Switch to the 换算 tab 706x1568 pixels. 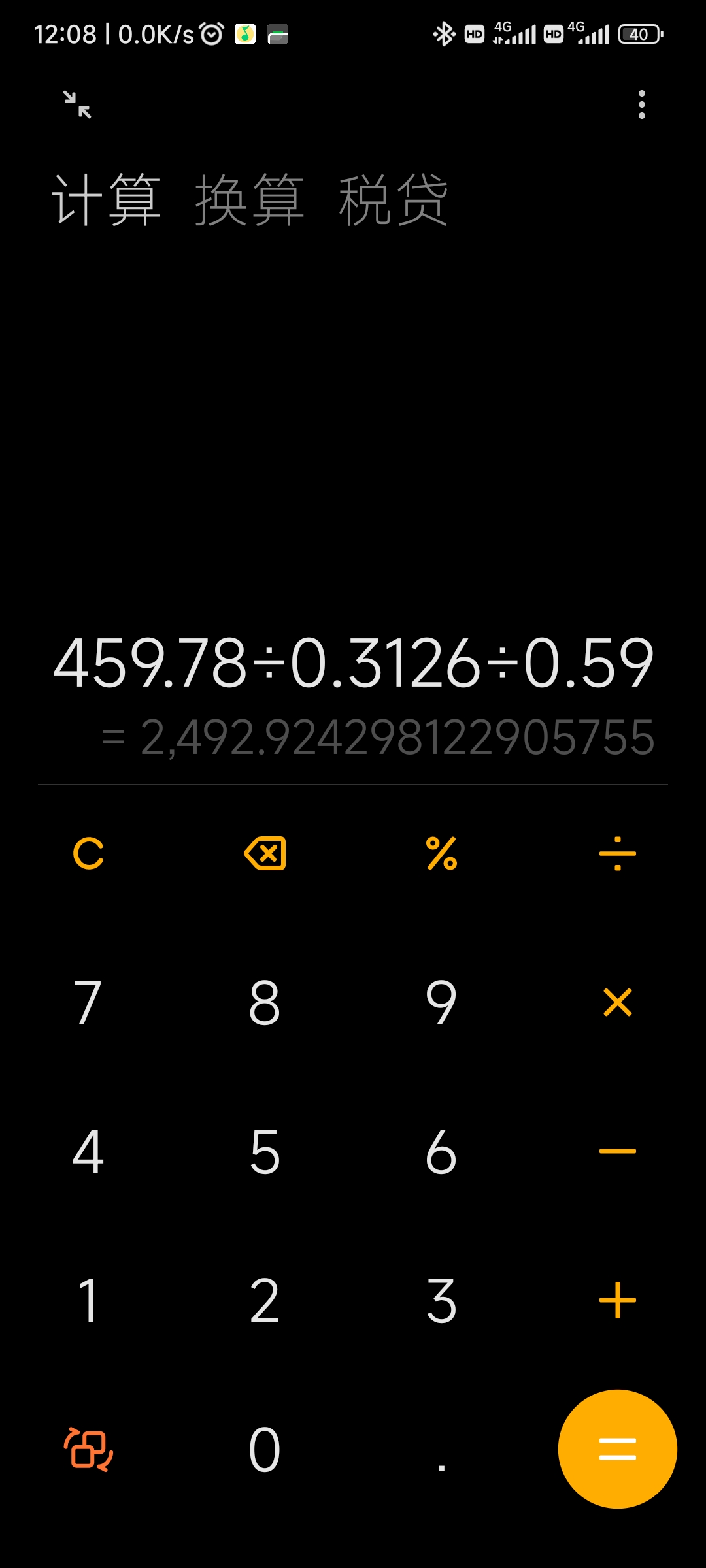click(x=250, y=201)
